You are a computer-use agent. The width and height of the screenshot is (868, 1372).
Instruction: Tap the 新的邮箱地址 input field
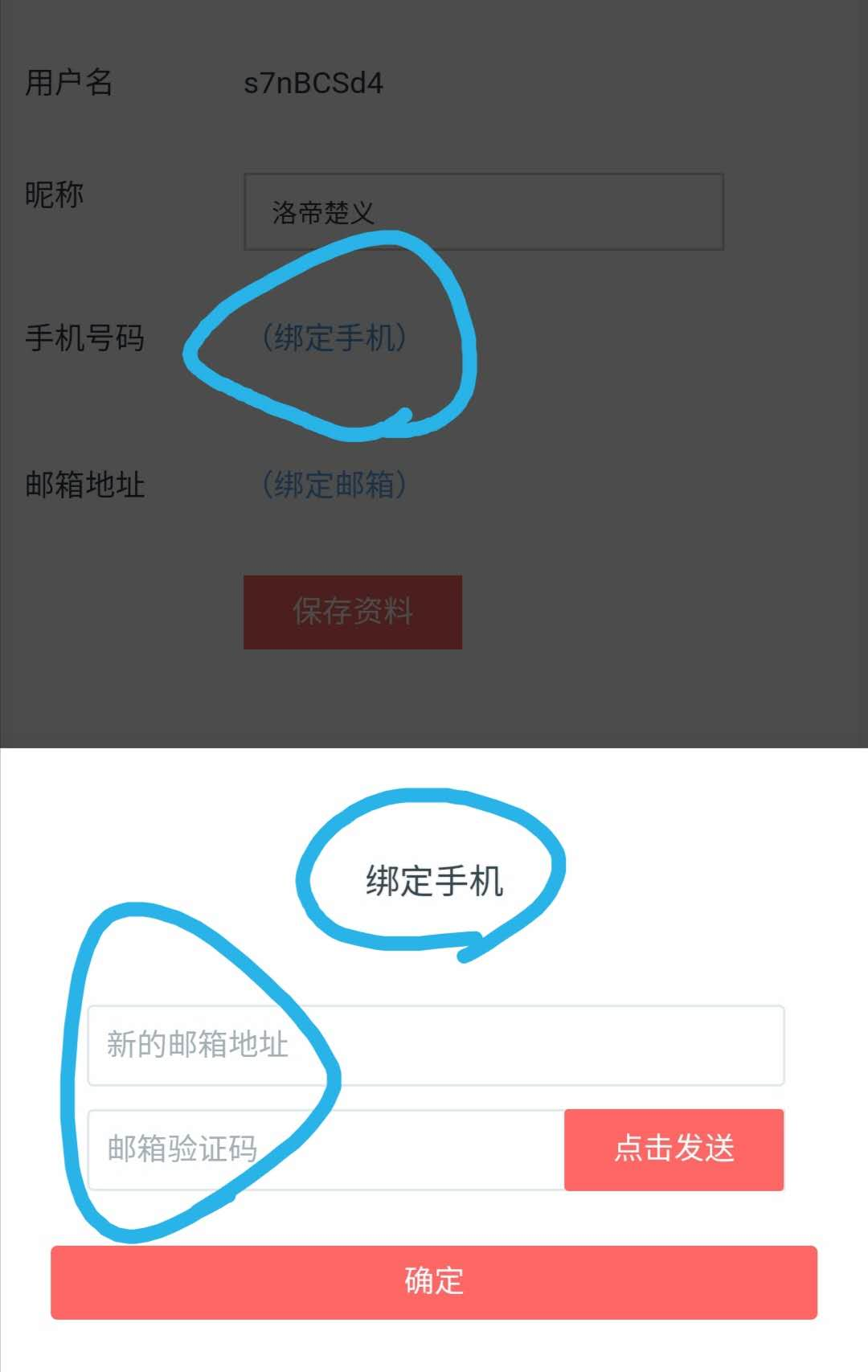click(x=436, y=1045)
